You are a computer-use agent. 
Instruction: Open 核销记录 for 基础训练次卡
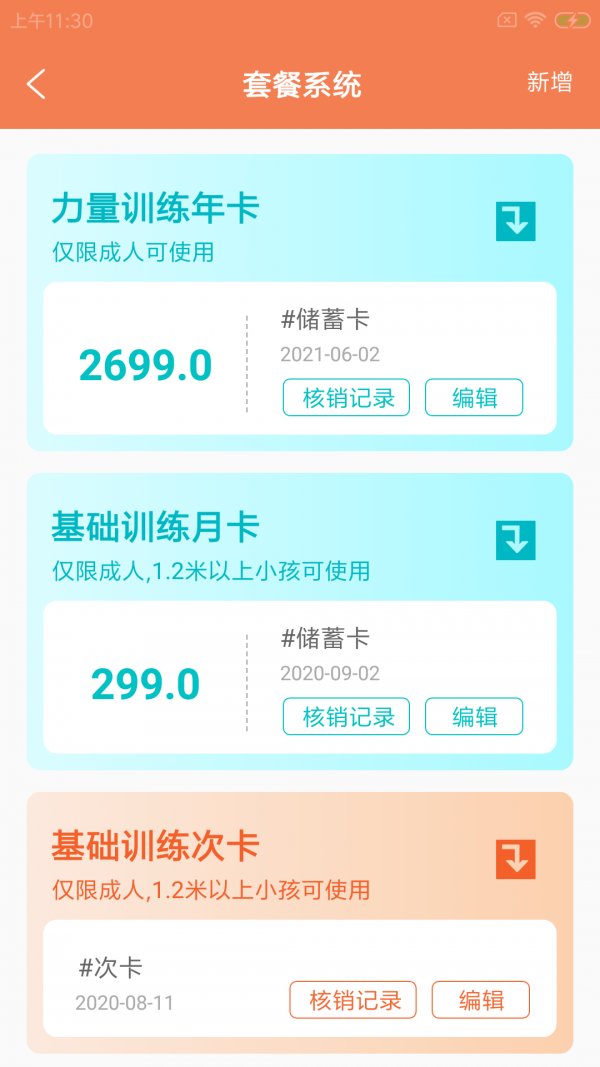click(x=353, y=1000)
